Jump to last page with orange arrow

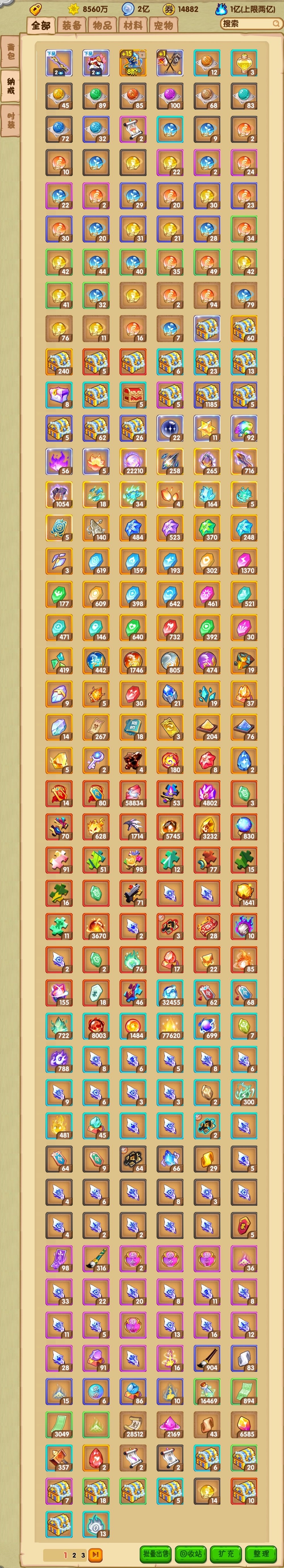(95, 1554)
